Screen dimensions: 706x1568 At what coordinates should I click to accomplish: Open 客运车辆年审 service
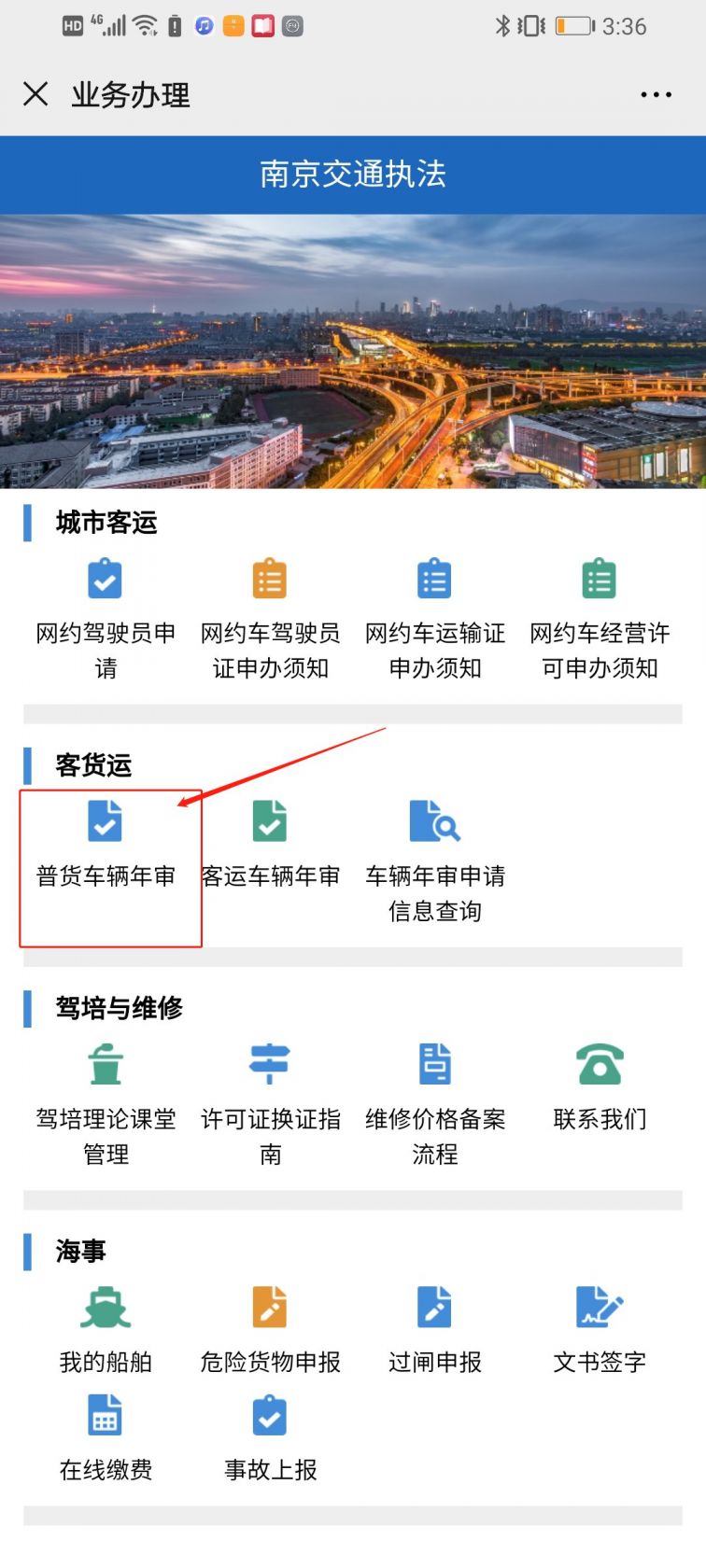(269, 820)
